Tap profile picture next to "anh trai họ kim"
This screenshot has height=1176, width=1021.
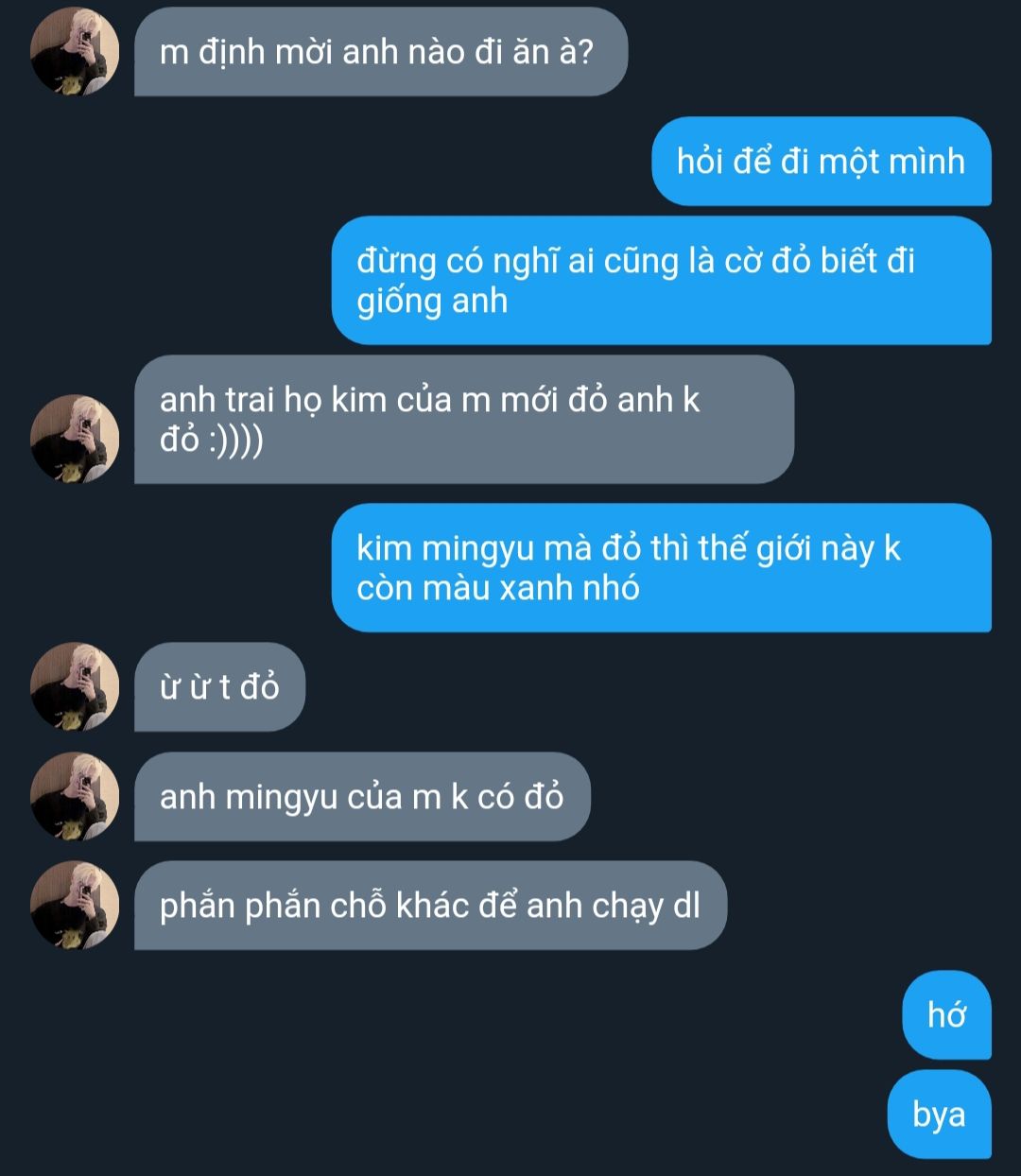(75, 439)
